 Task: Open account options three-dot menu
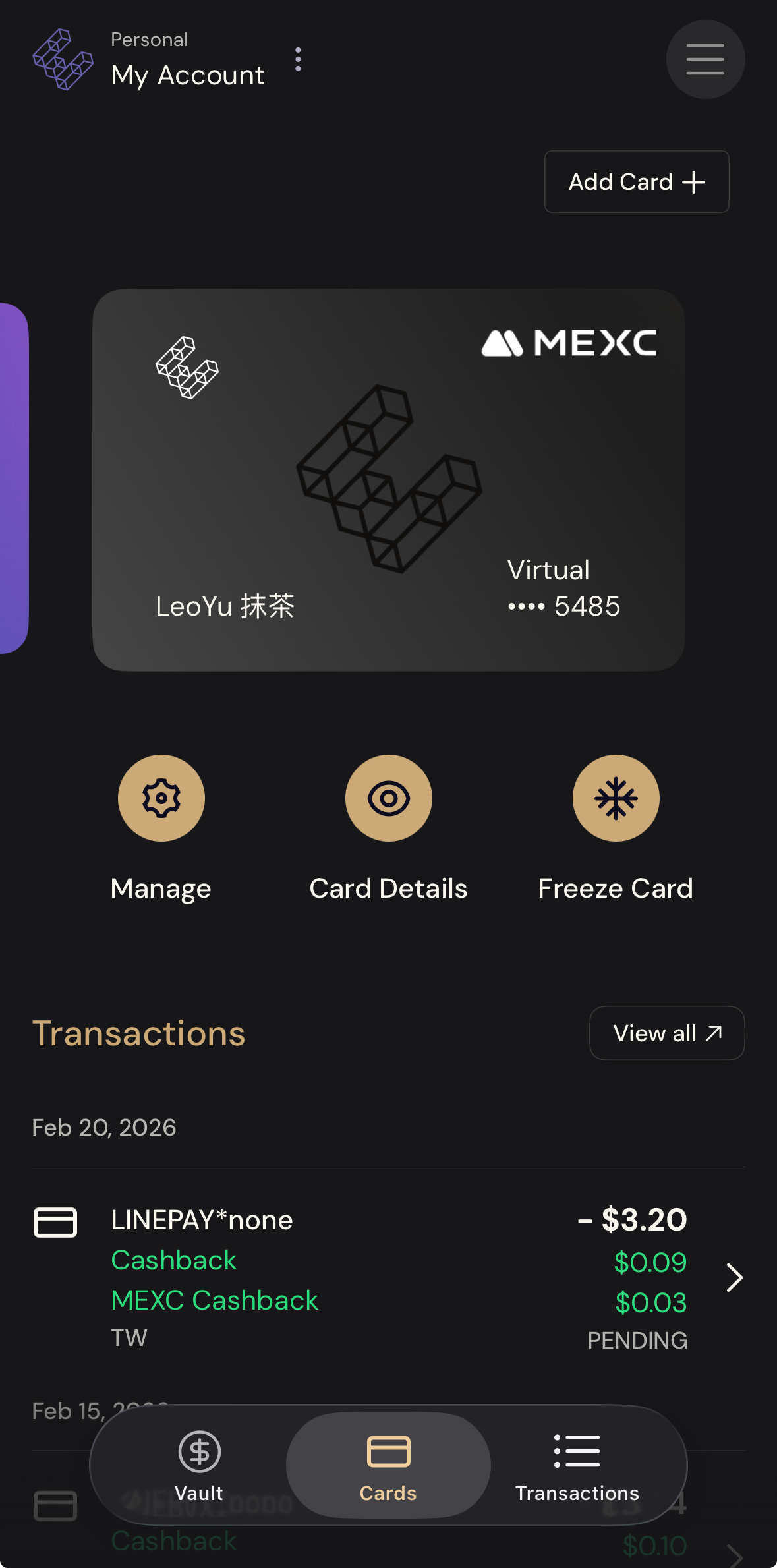(x=298, y=59)
